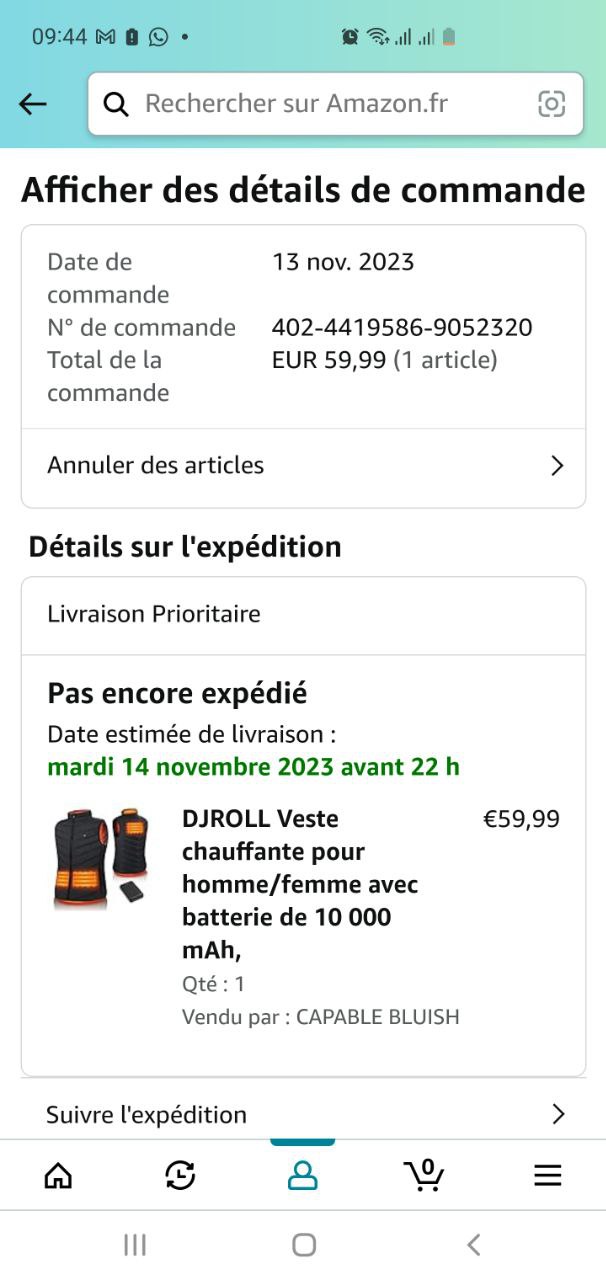The width and height of the screenshot is (606, 1280).
Task: Open the reorder history tab
Action: (180, 1176)
